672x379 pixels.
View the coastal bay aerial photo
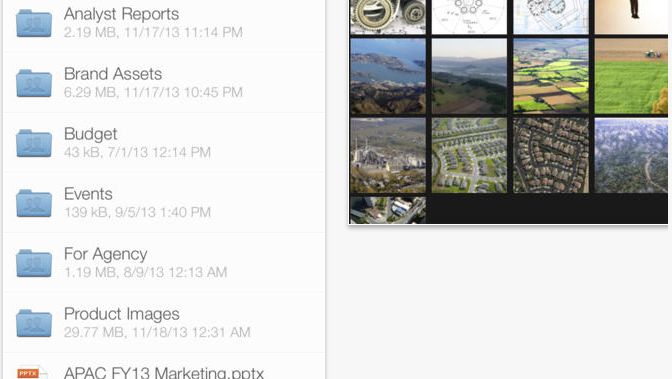[x=388, y=76]
